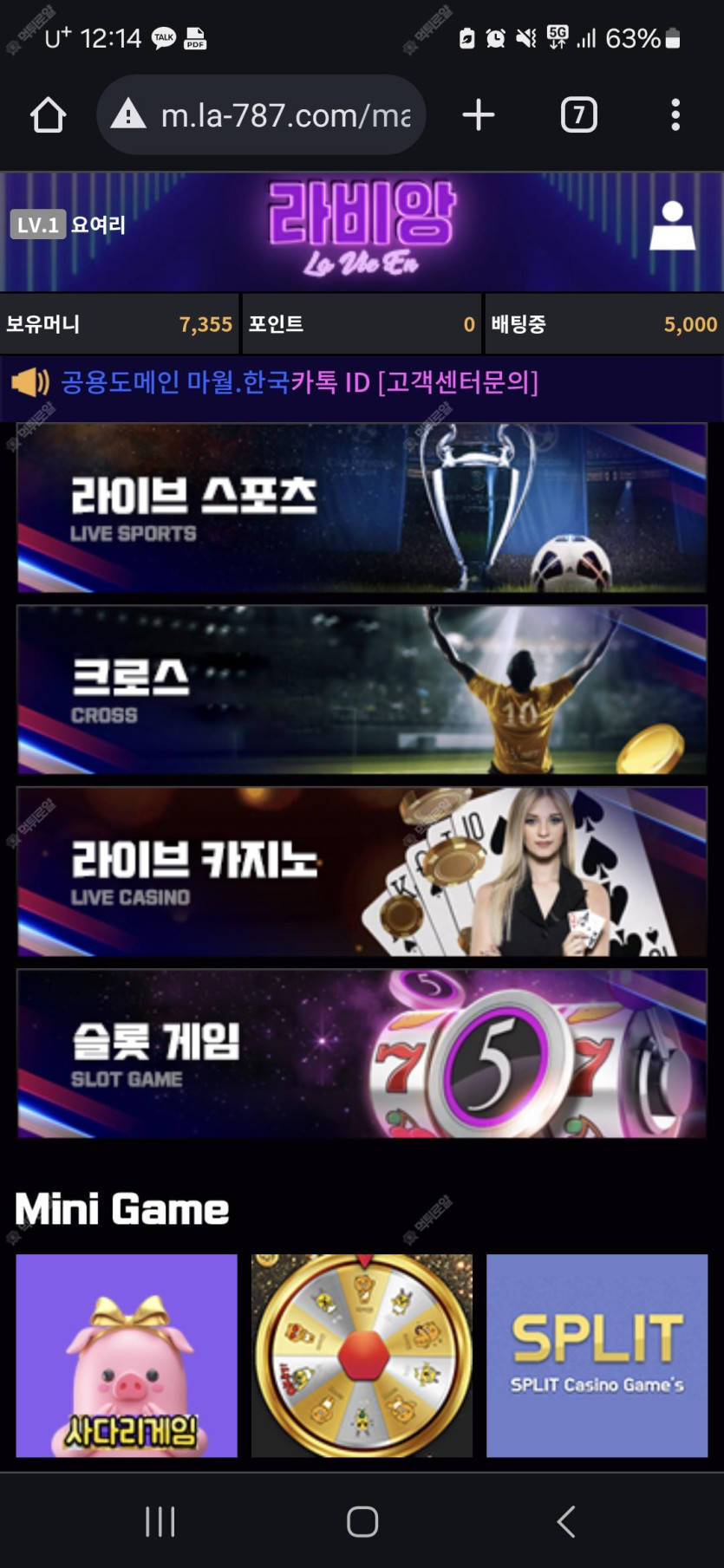Go back using the system back button
The image size is (724, 1568).
tap(565, 1521)
